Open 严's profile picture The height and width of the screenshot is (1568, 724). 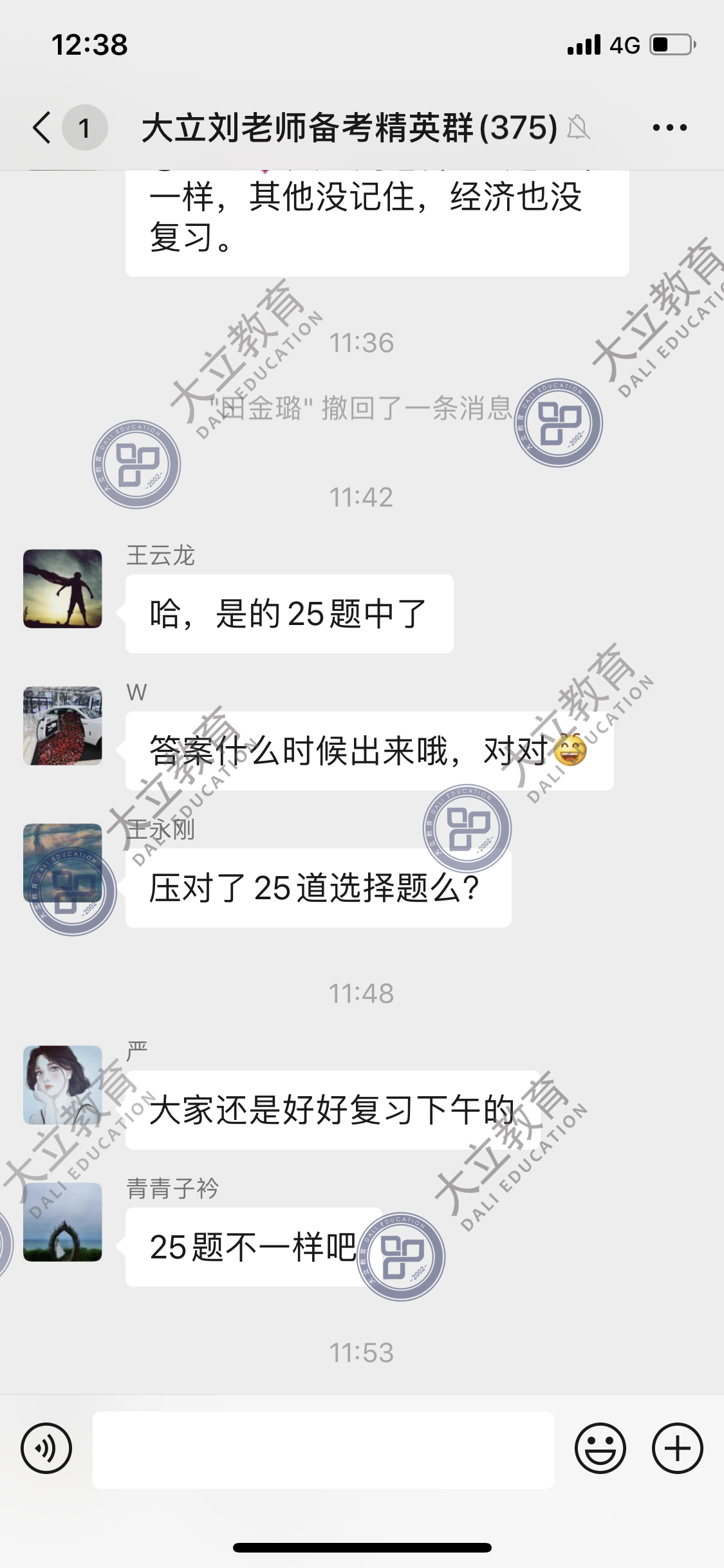(62, 1085)
